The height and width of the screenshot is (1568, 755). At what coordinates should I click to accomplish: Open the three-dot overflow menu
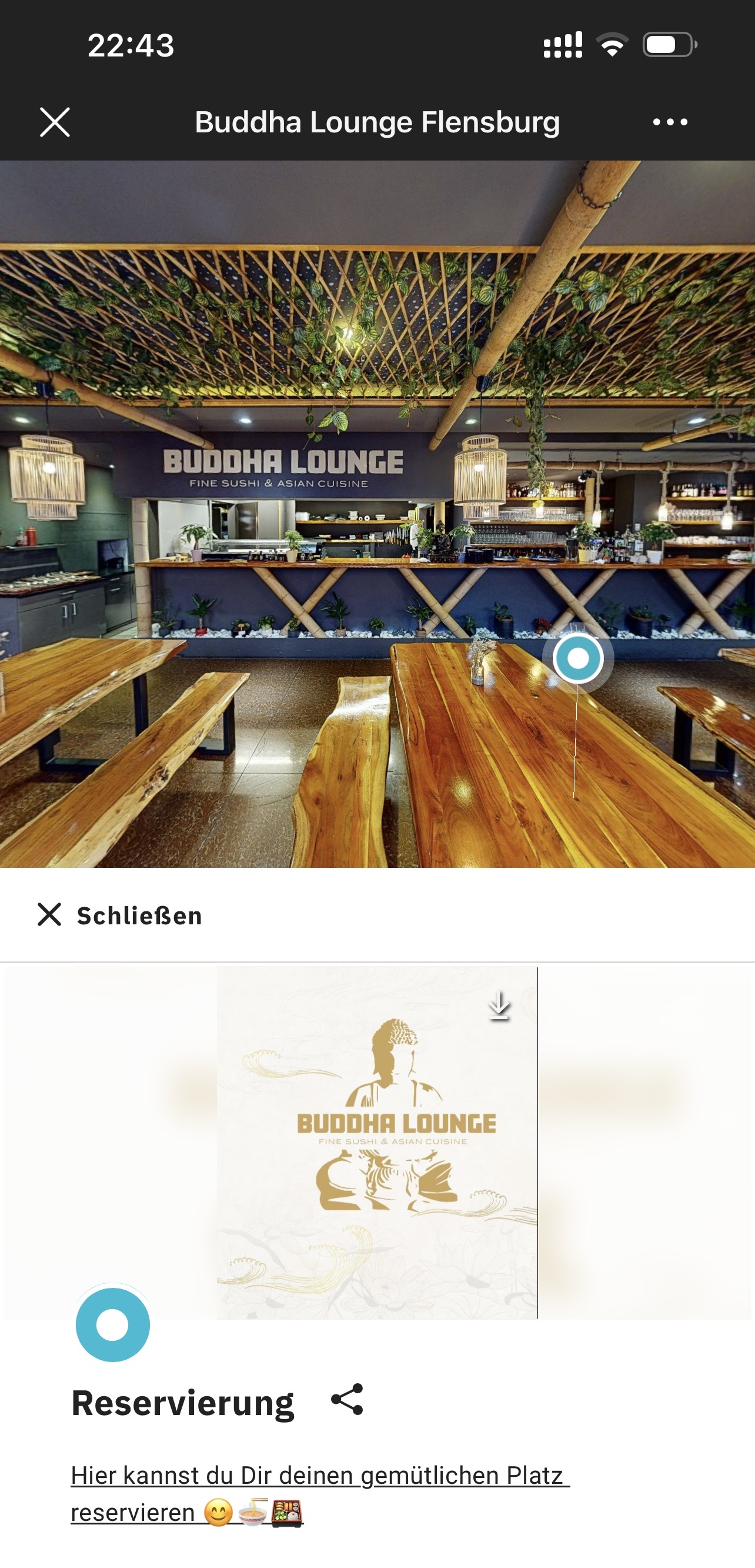[x=670, y=122]
